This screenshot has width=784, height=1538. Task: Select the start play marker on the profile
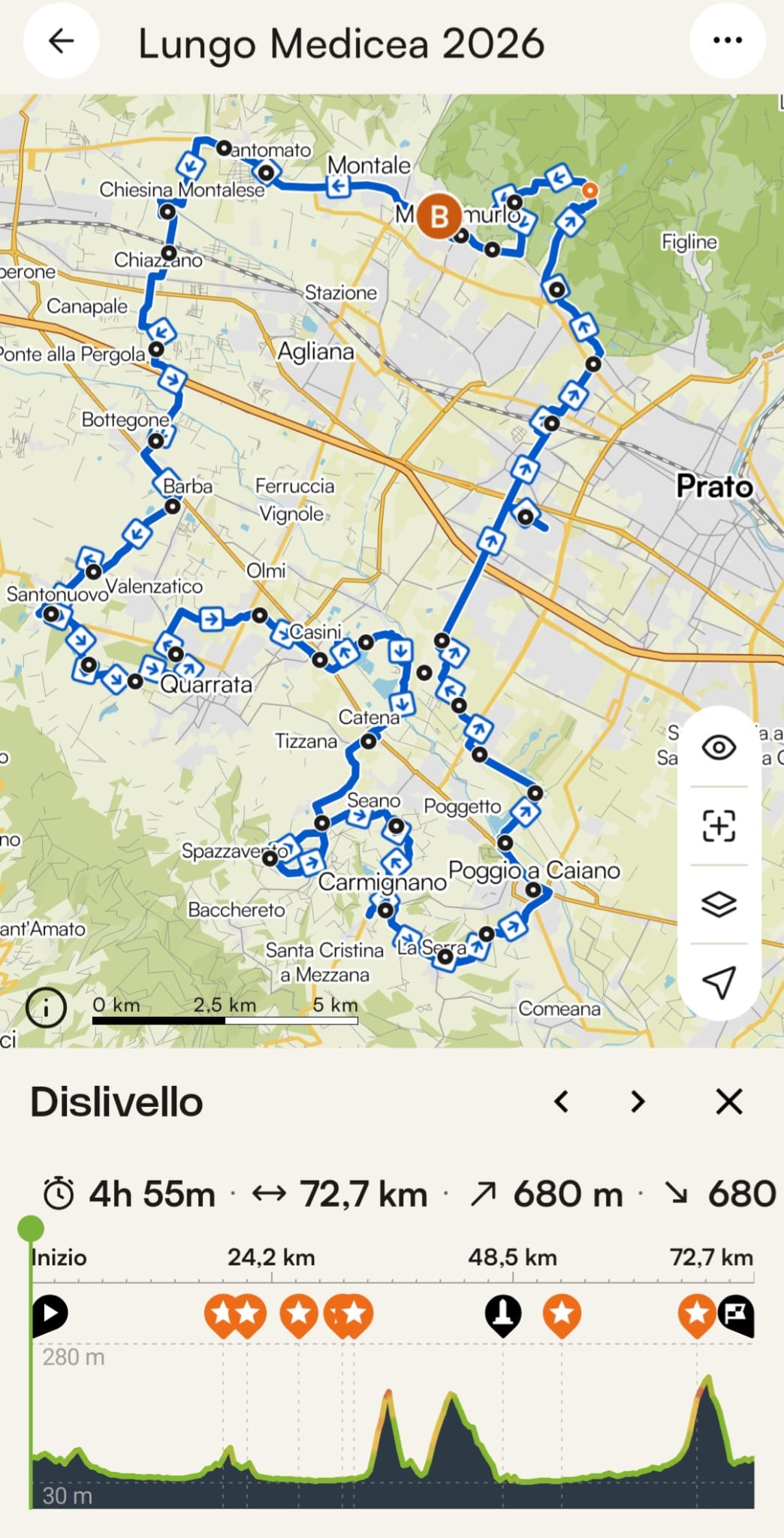pyautogui.click(x=50, y=1313)
